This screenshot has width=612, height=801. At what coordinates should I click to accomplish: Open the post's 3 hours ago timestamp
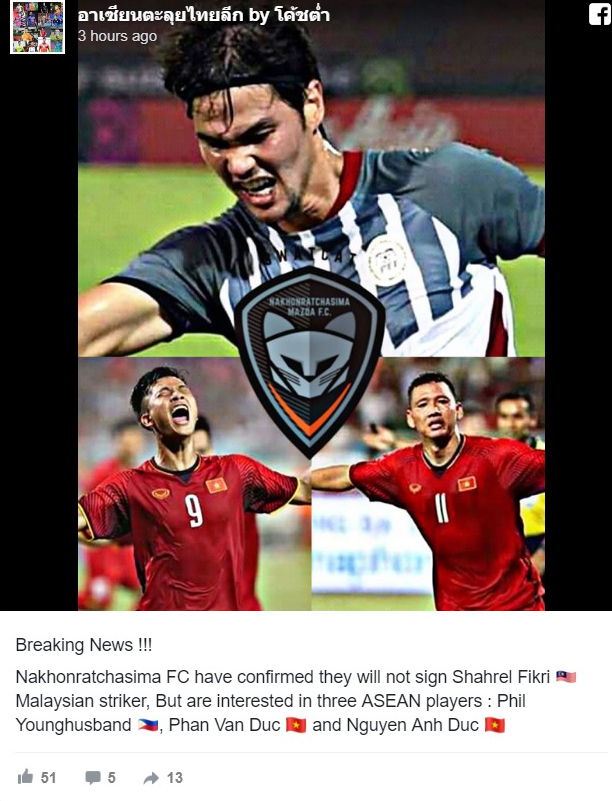click(x=117, y=36)
